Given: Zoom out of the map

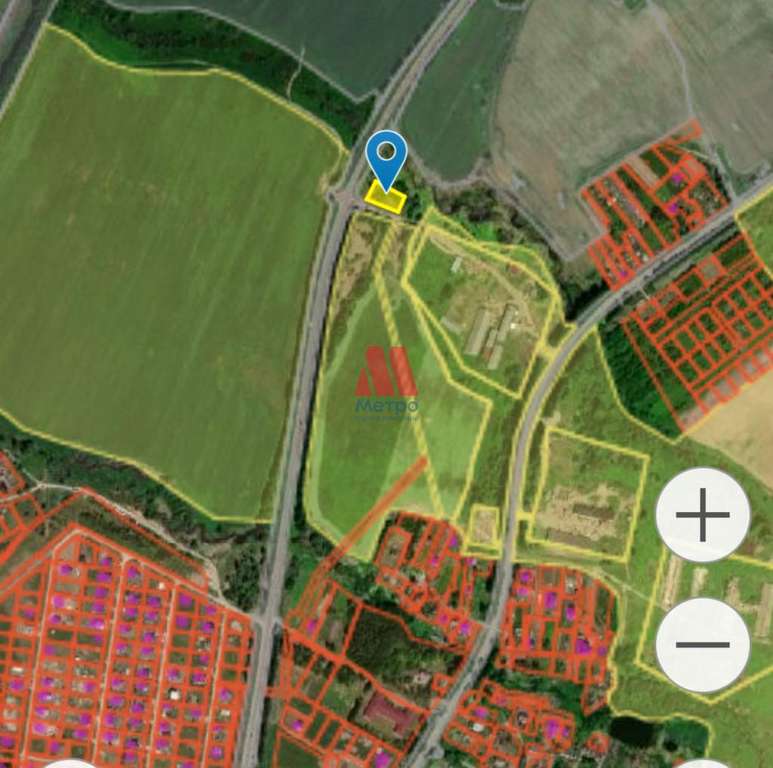Looking at the screenshot, I should click(703, 645).
